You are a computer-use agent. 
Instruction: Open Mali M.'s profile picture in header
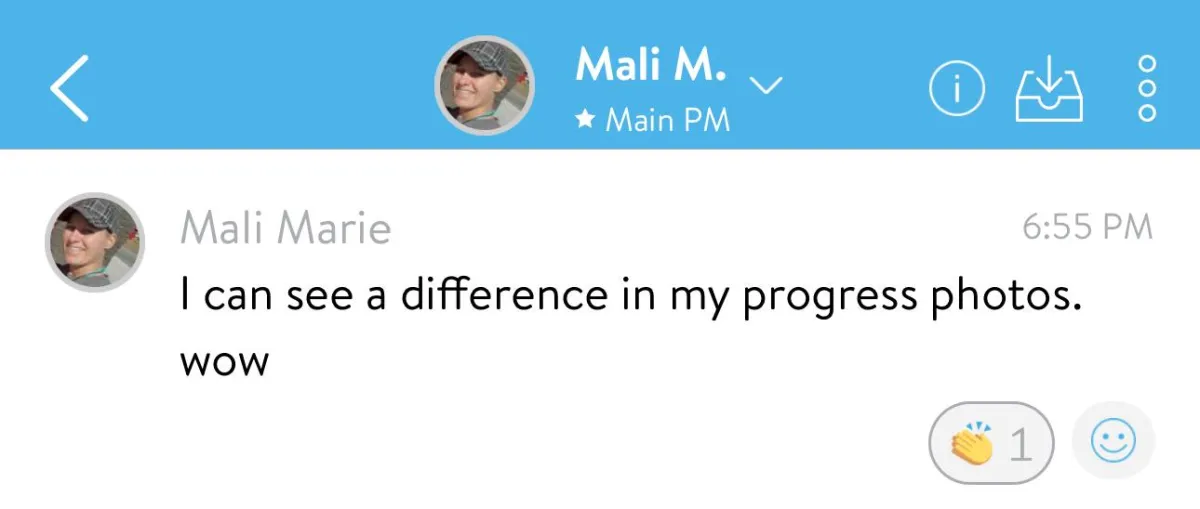click(484, 85)
